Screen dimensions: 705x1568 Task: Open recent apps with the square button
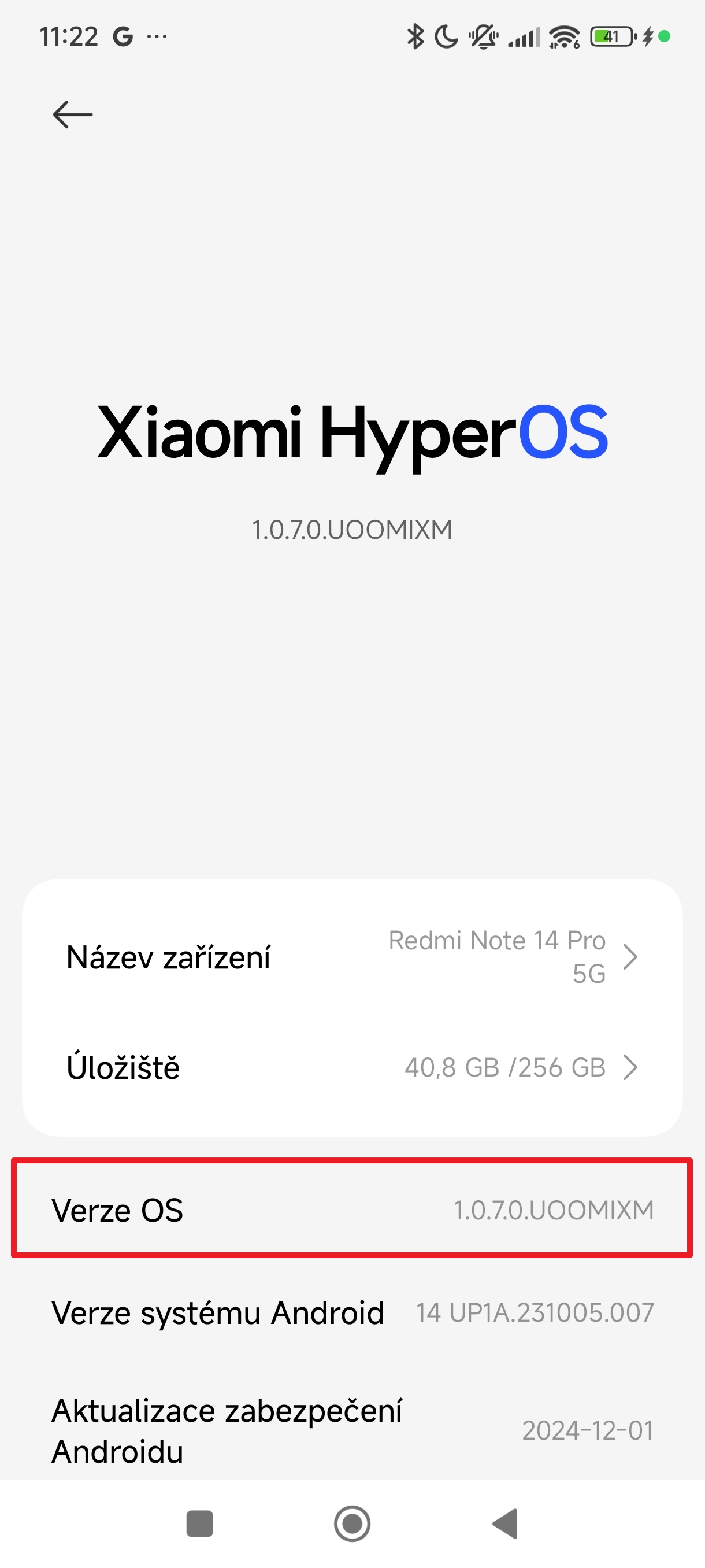pos(199,1523)
